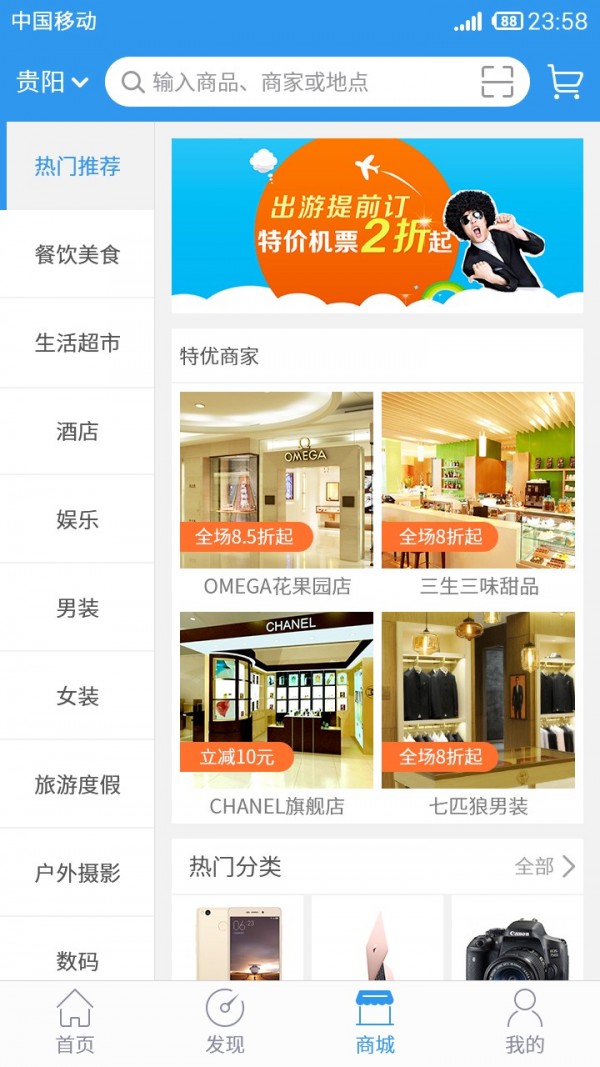Image resolution: width=600 pixels, height=1067 pixels.
Task: Open 三生三味甜品 merchant card
Action: point(478,494)
